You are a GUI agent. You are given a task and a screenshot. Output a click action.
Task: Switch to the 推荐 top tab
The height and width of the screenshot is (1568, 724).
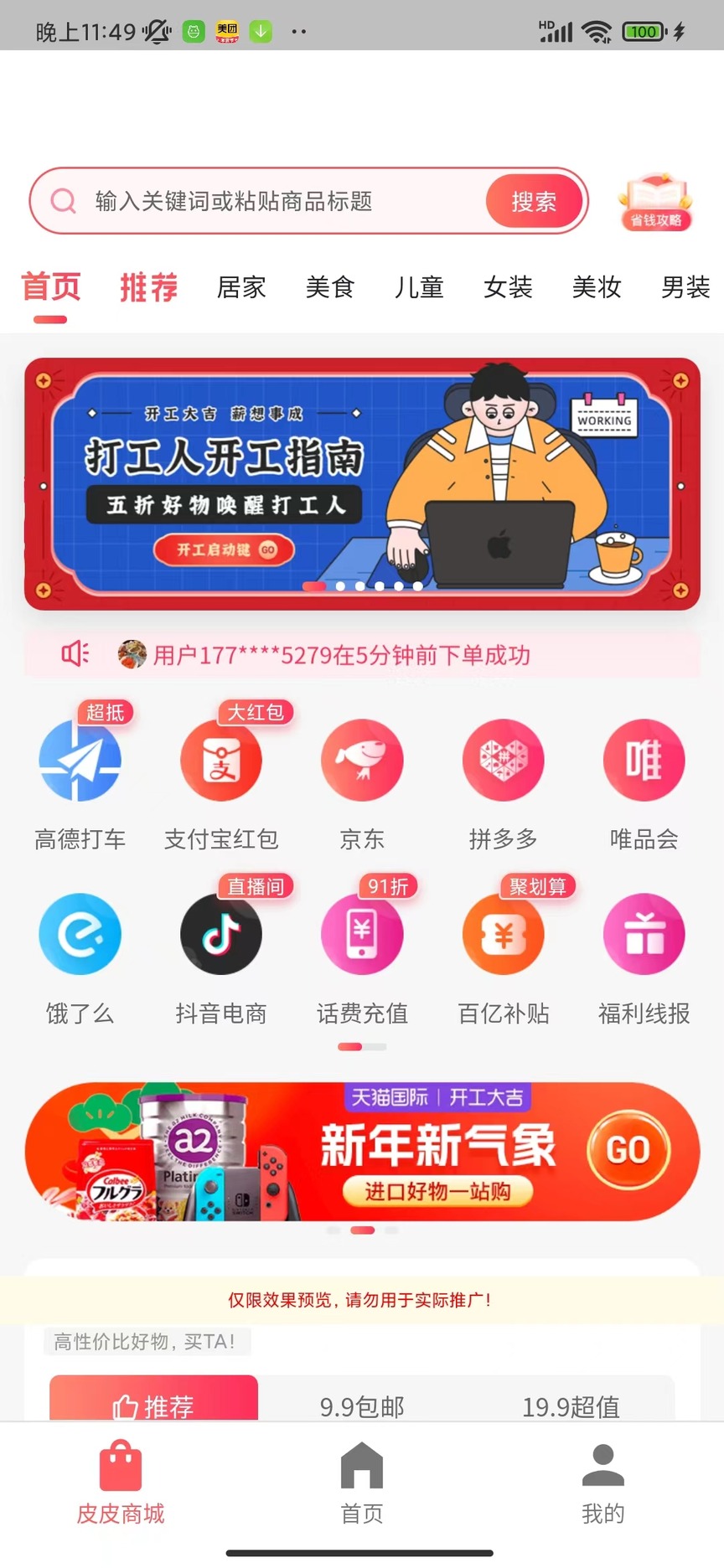(x=148, y=287)
